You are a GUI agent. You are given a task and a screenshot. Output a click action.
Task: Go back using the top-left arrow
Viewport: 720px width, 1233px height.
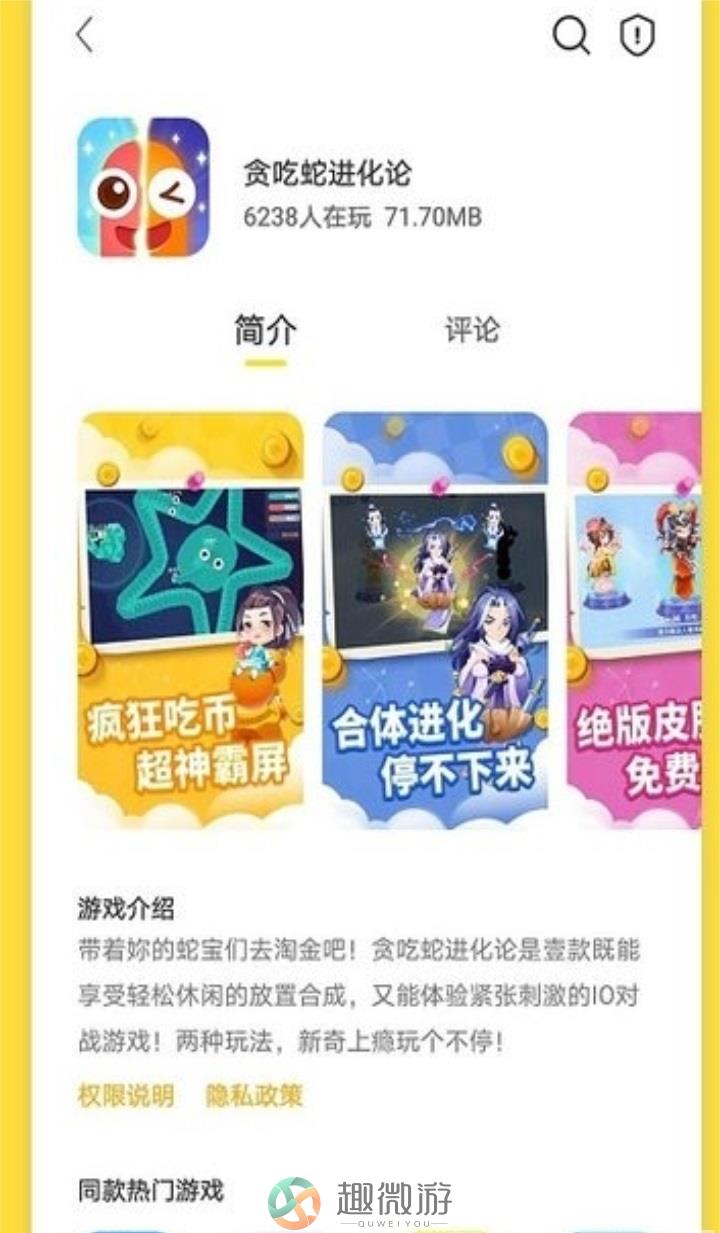[x=85, y=36]
